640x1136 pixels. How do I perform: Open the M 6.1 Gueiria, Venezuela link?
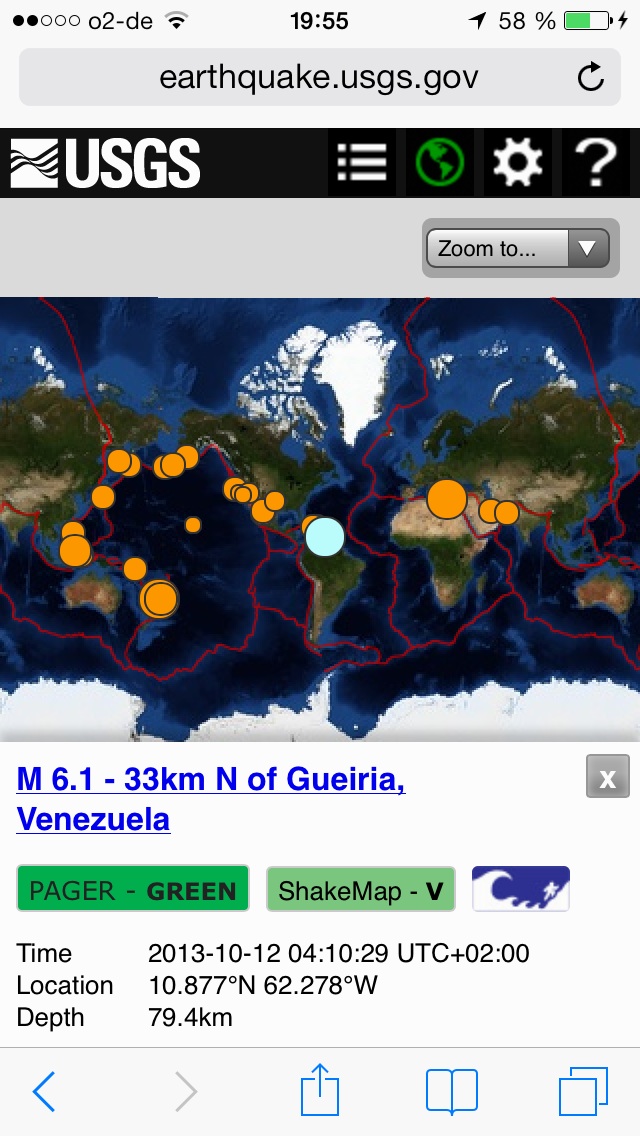211,799
